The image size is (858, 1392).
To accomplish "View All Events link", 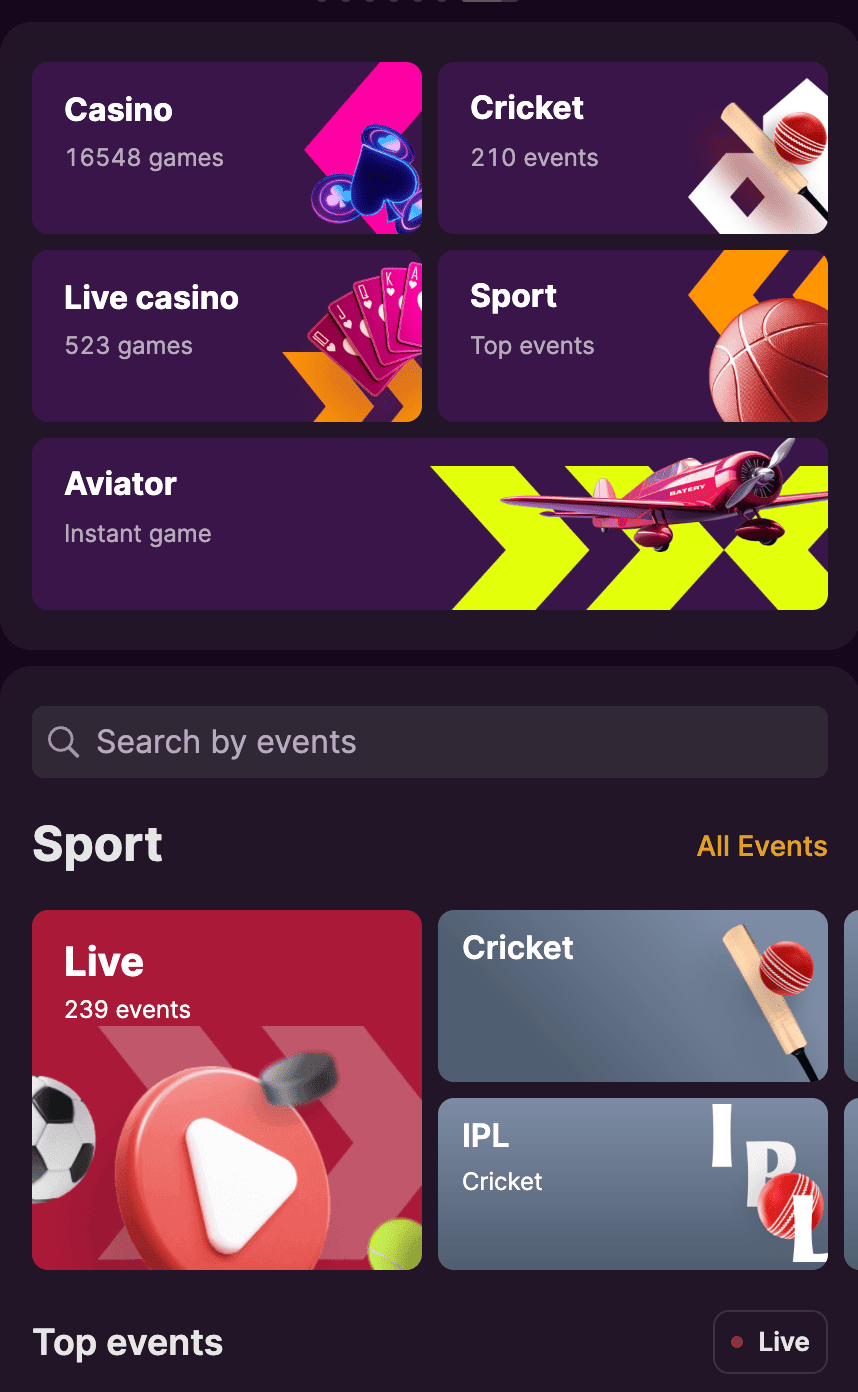I will (761, 846).
